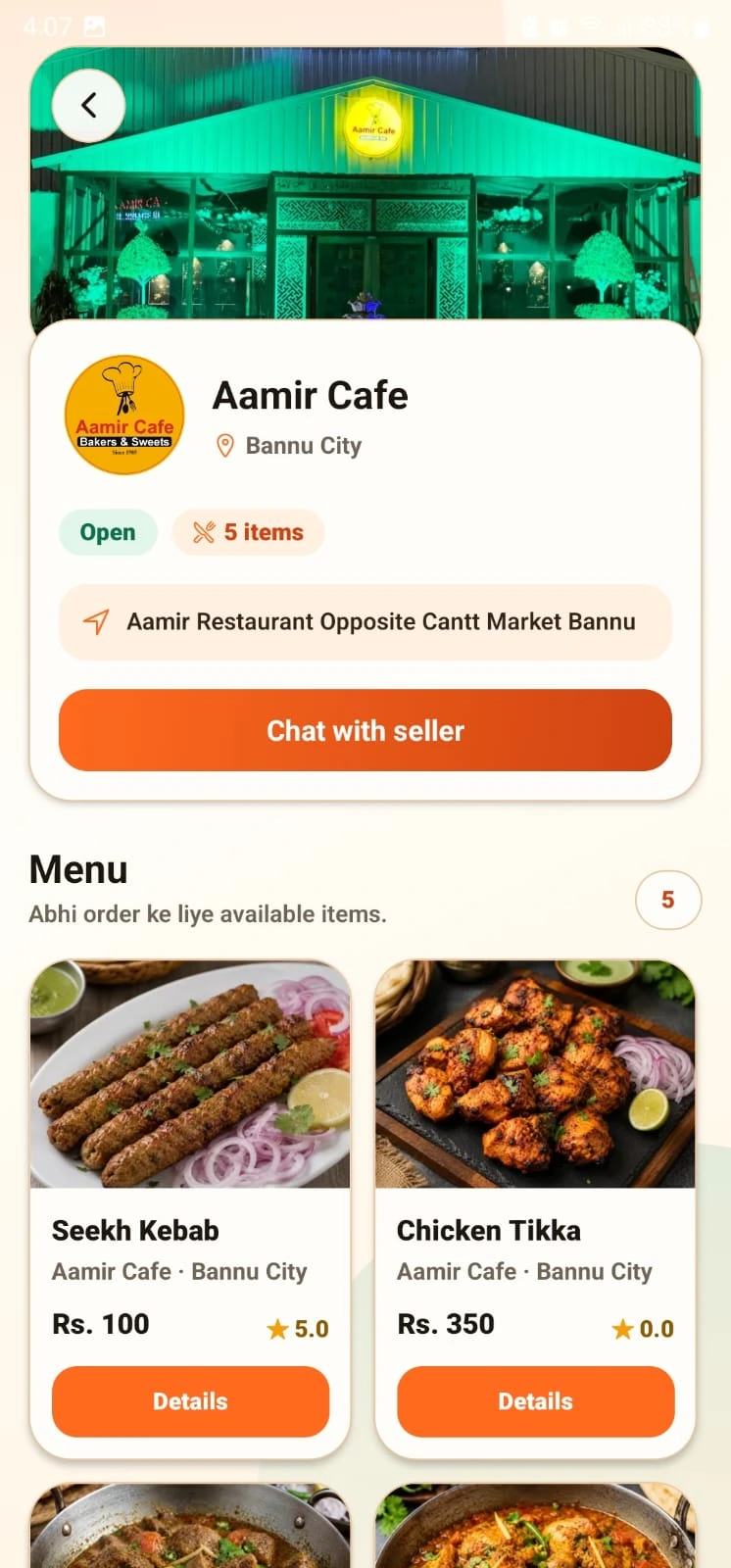Image resolution: width=731 pixels, height=1568 pixels.
Task: Go back using the arrow button
Action: tap(88, 105)
